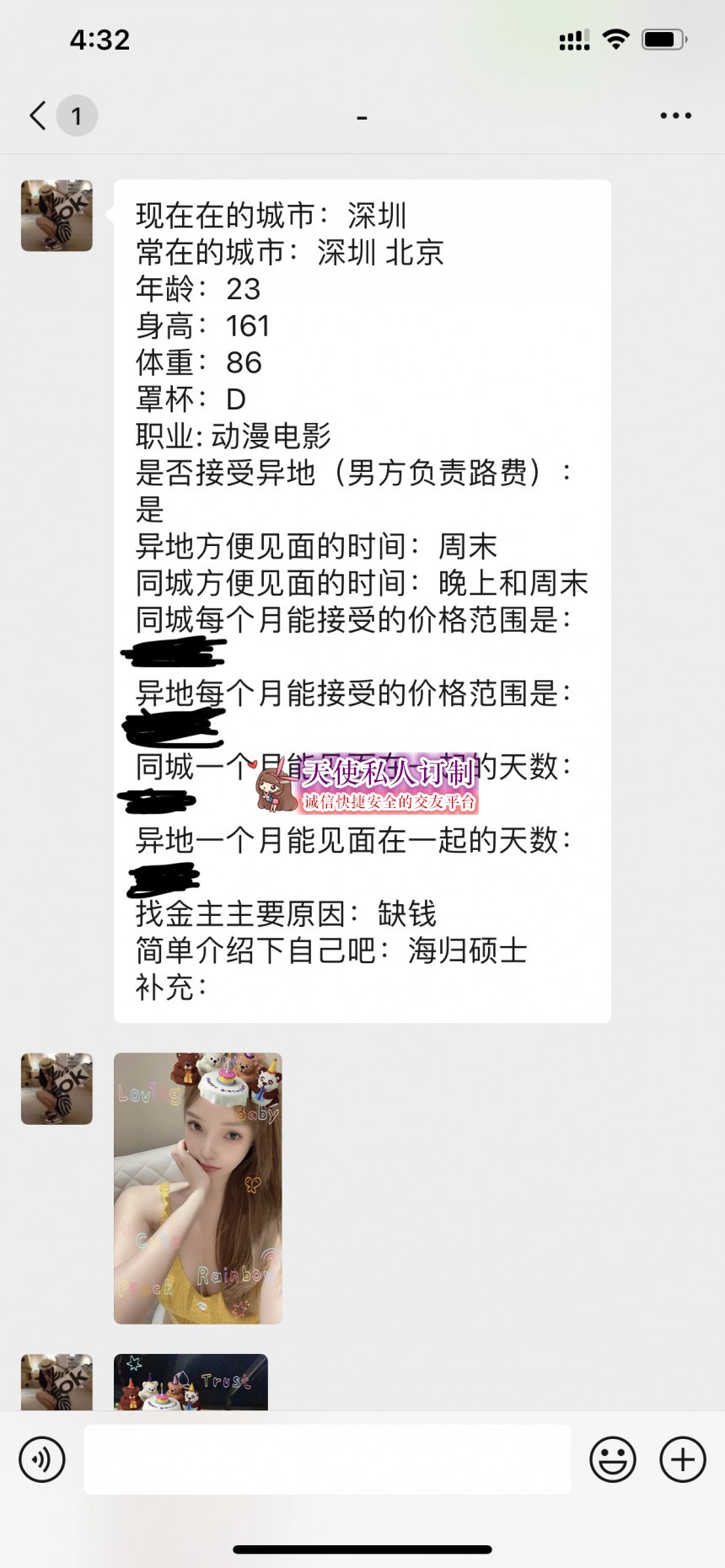
Task: Open the emoji picker
Action: coord(613,1459)
